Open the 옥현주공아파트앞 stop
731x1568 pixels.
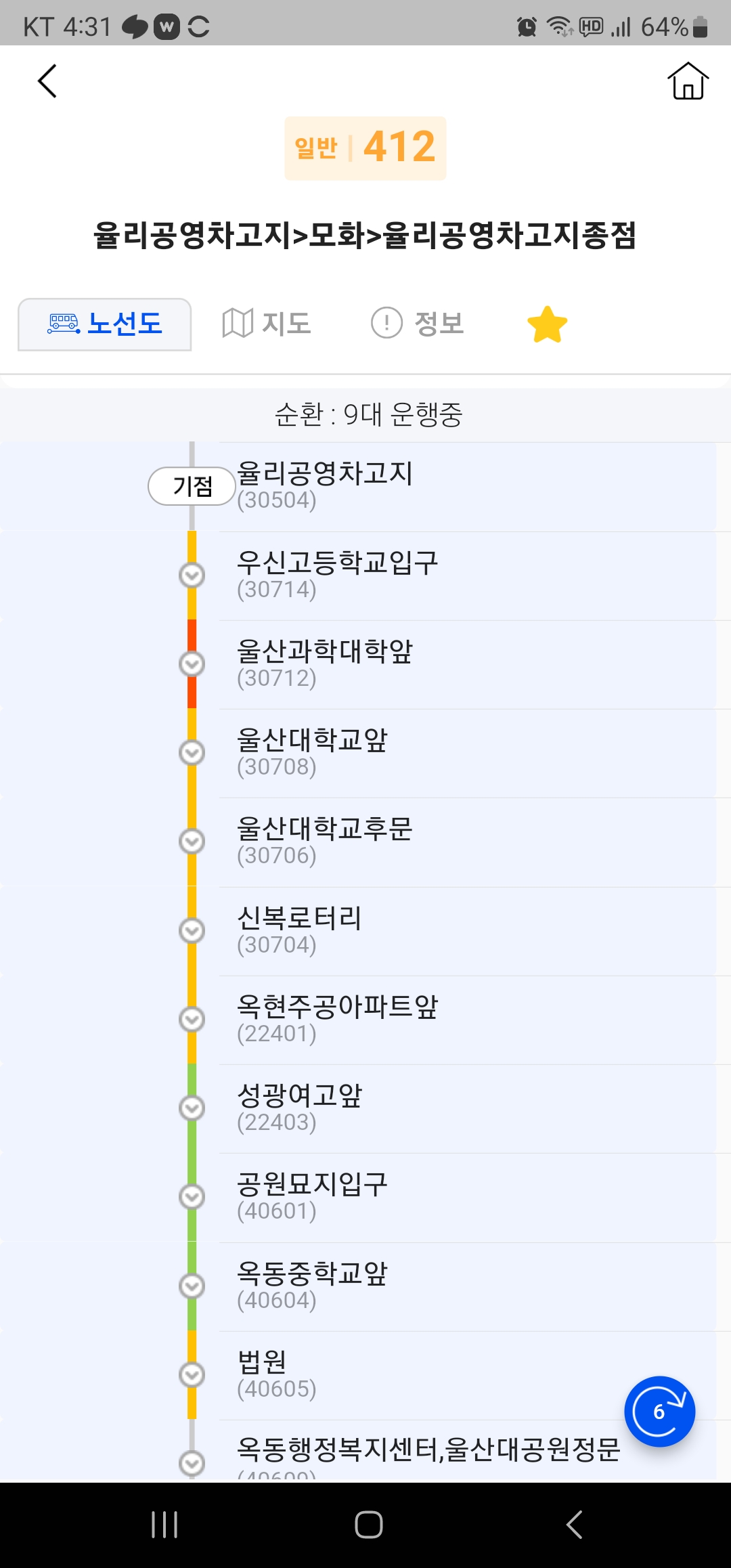(337, 1020)
